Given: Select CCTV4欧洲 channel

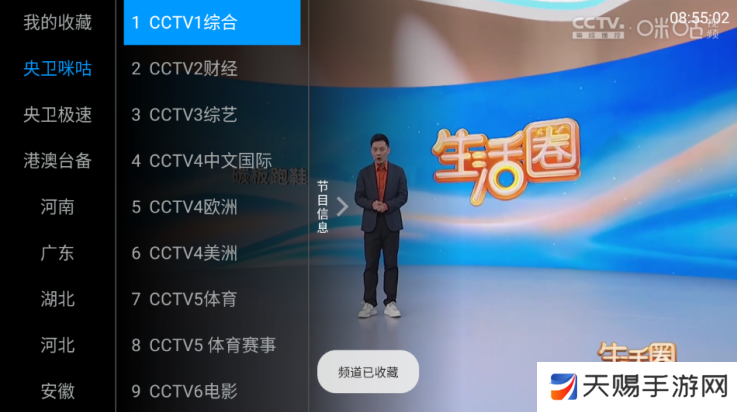Looking at the screenshot, I should tap(211, 207).
